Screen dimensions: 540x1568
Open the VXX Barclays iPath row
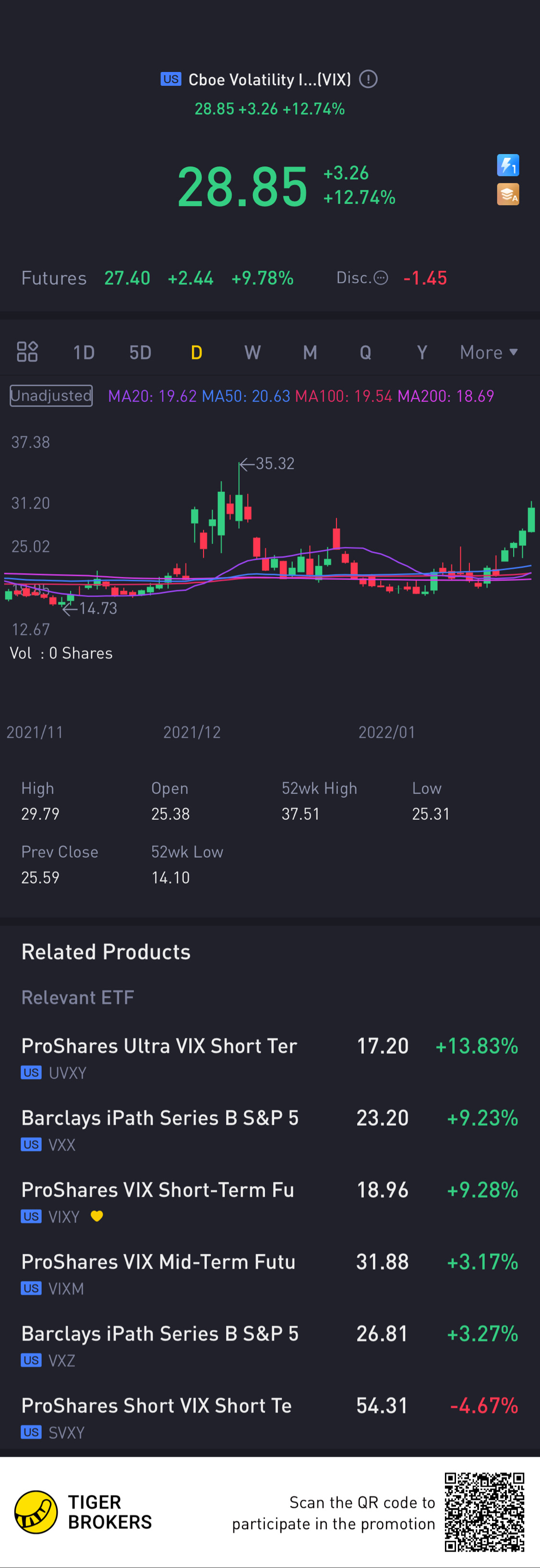coord(270,1129)
